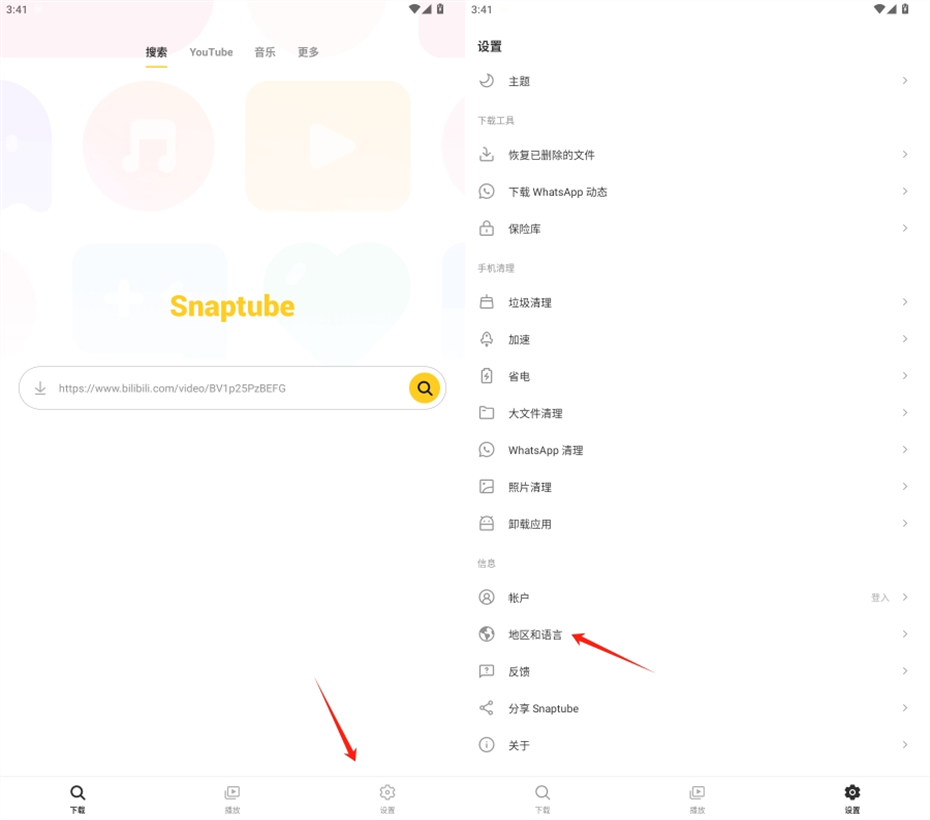Screen dimensions: 930x820
Task: Open 省电 battery saver
Action: tap(694, 377)
